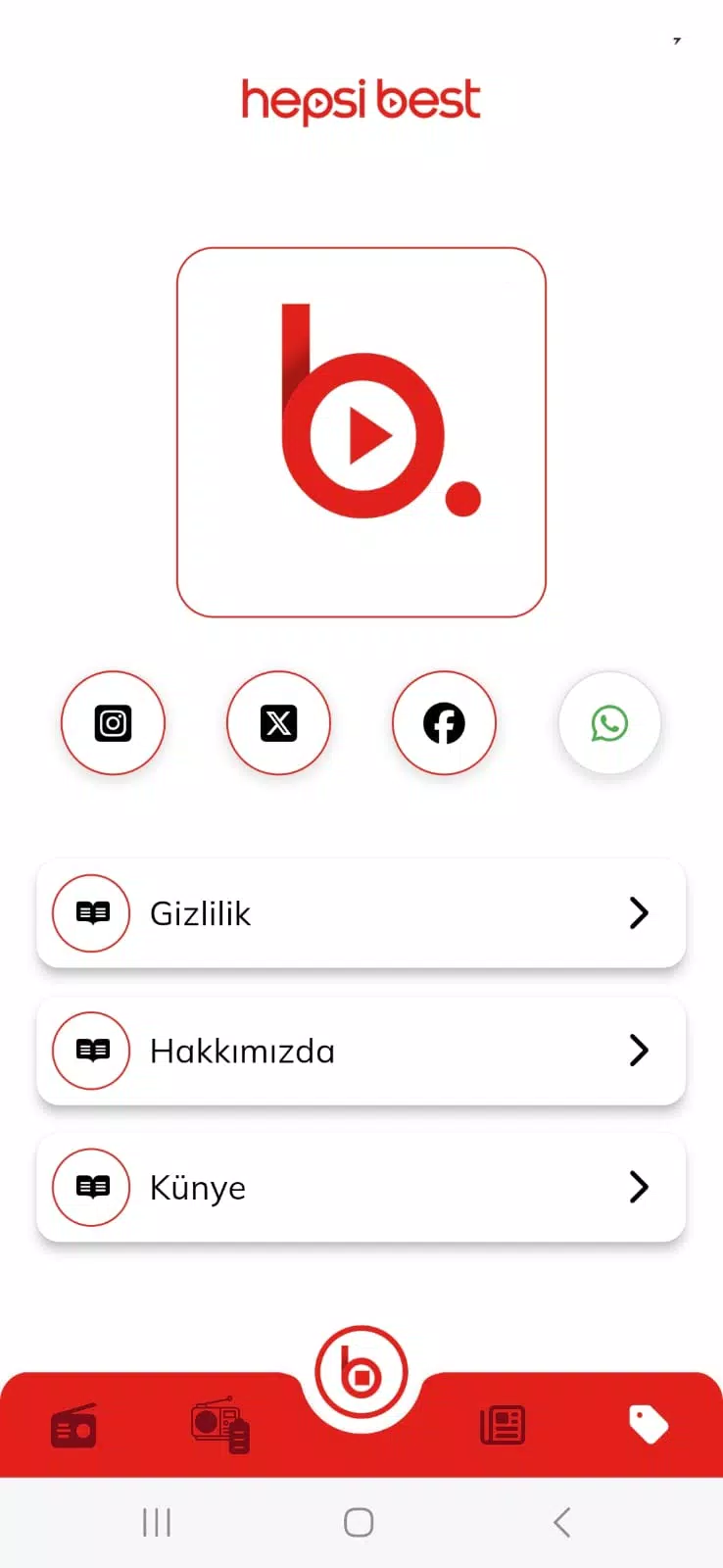Show recent apps from navigation bar
This screenshot has height=1568, width=723.
tap(157, 1522)
